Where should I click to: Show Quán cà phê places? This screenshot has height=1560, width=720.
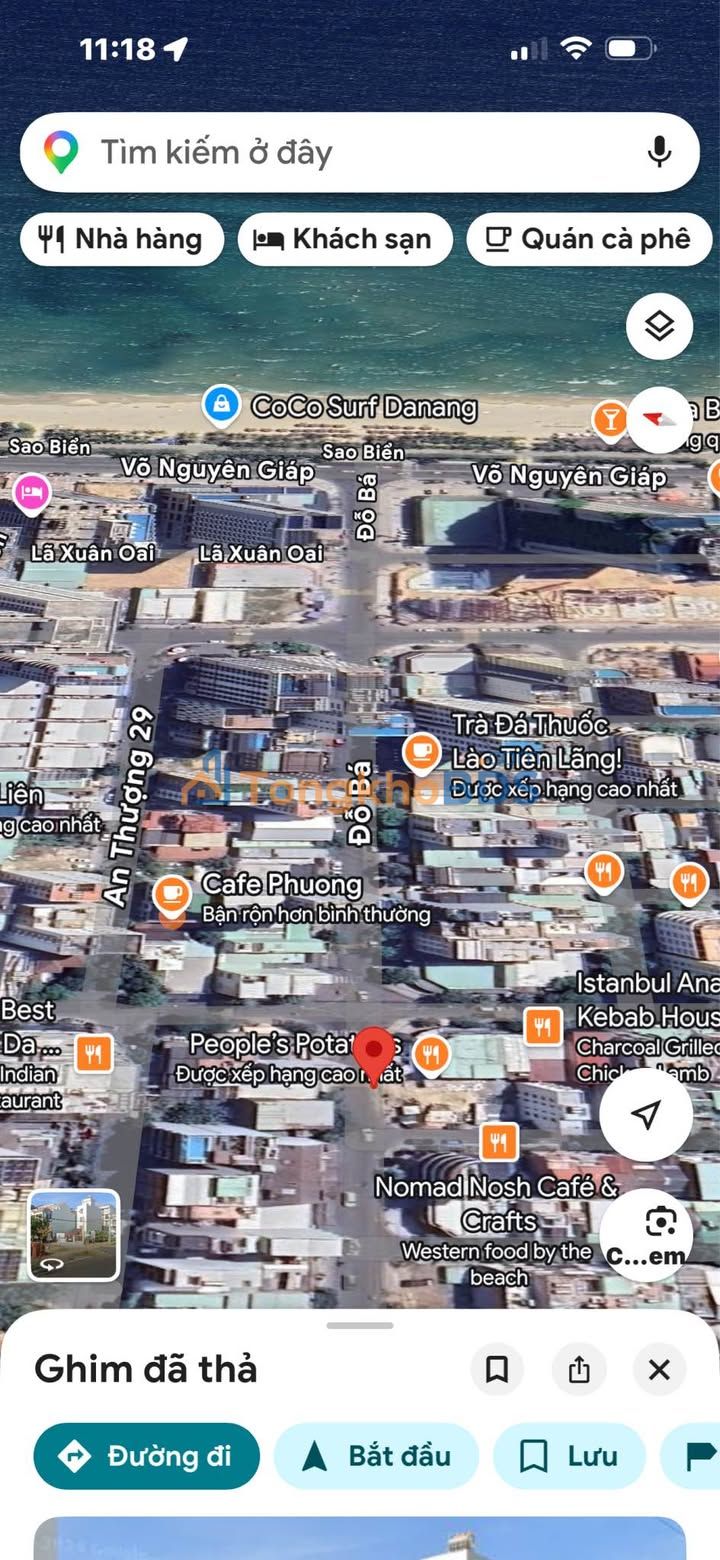tap(589, 240)
